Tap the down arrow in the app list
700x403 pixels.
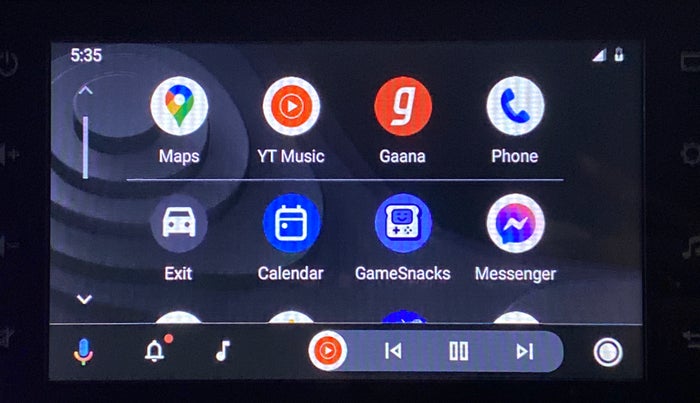86,298
